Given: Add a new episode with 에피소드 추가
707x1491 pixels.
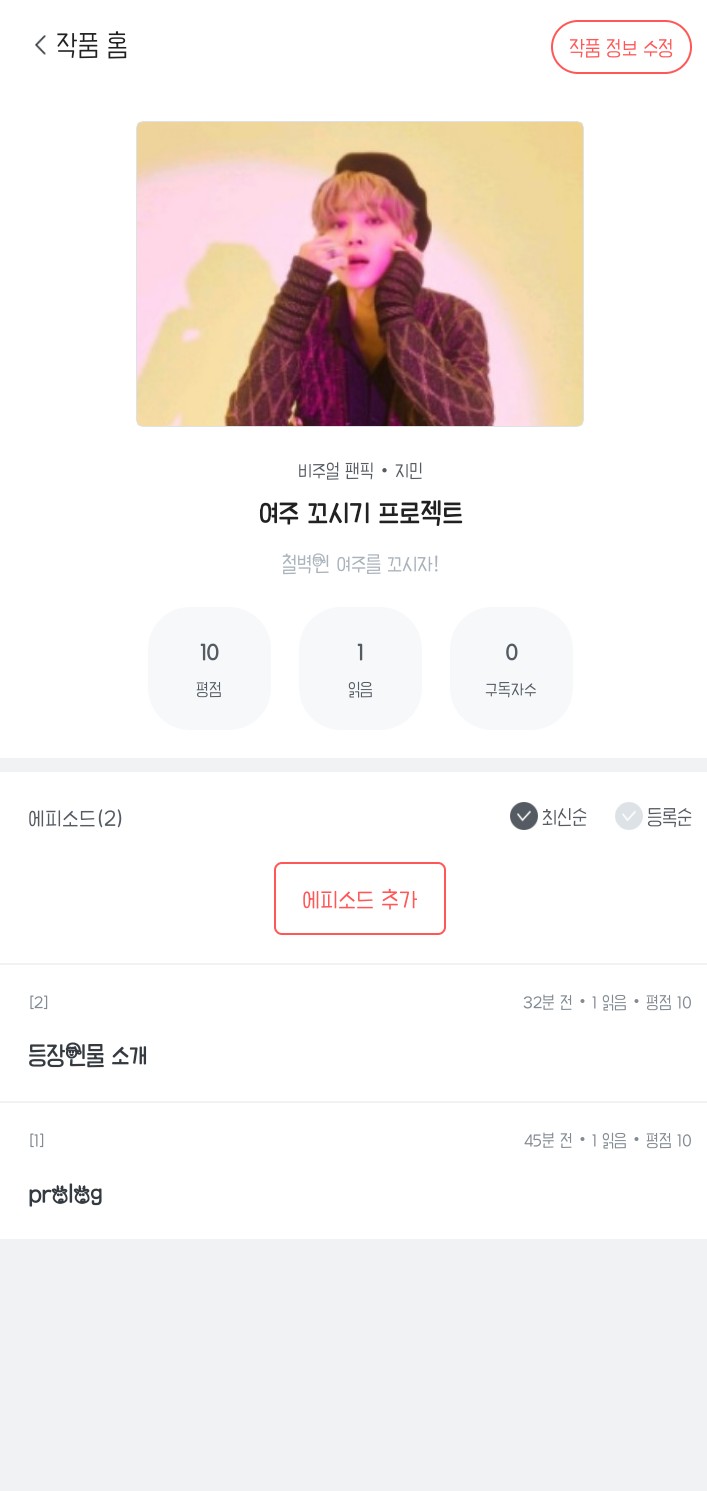Looking at the screenshot, I should 360,898.
